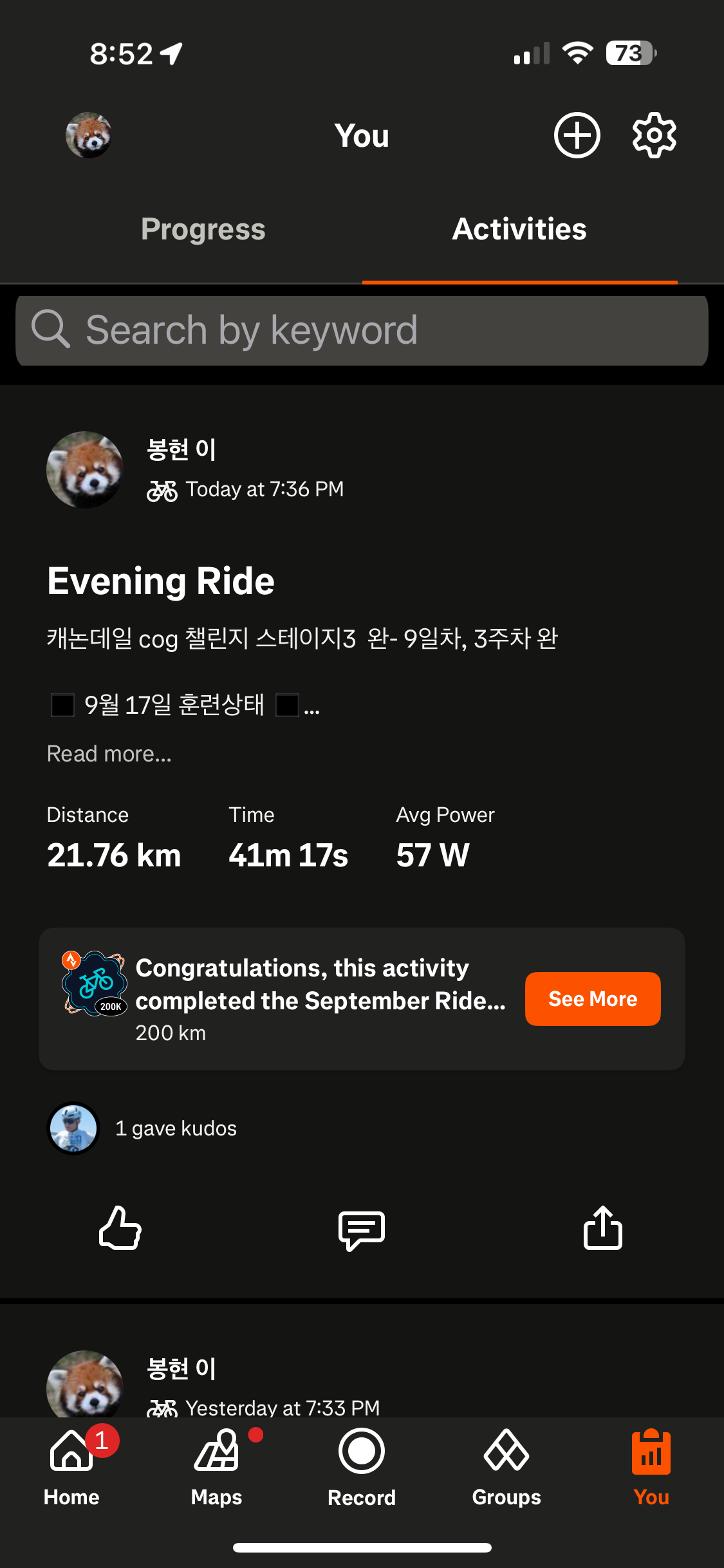Share the Evening Ride activity

pos(602,1228)
